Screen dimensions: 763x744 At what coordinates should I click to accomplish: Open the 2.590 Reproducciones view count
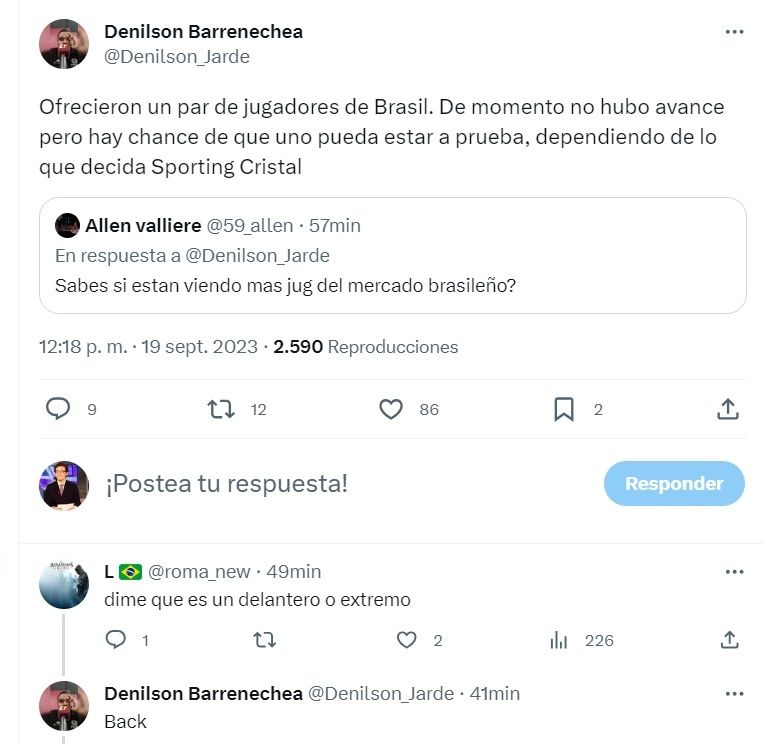(365, 347)
